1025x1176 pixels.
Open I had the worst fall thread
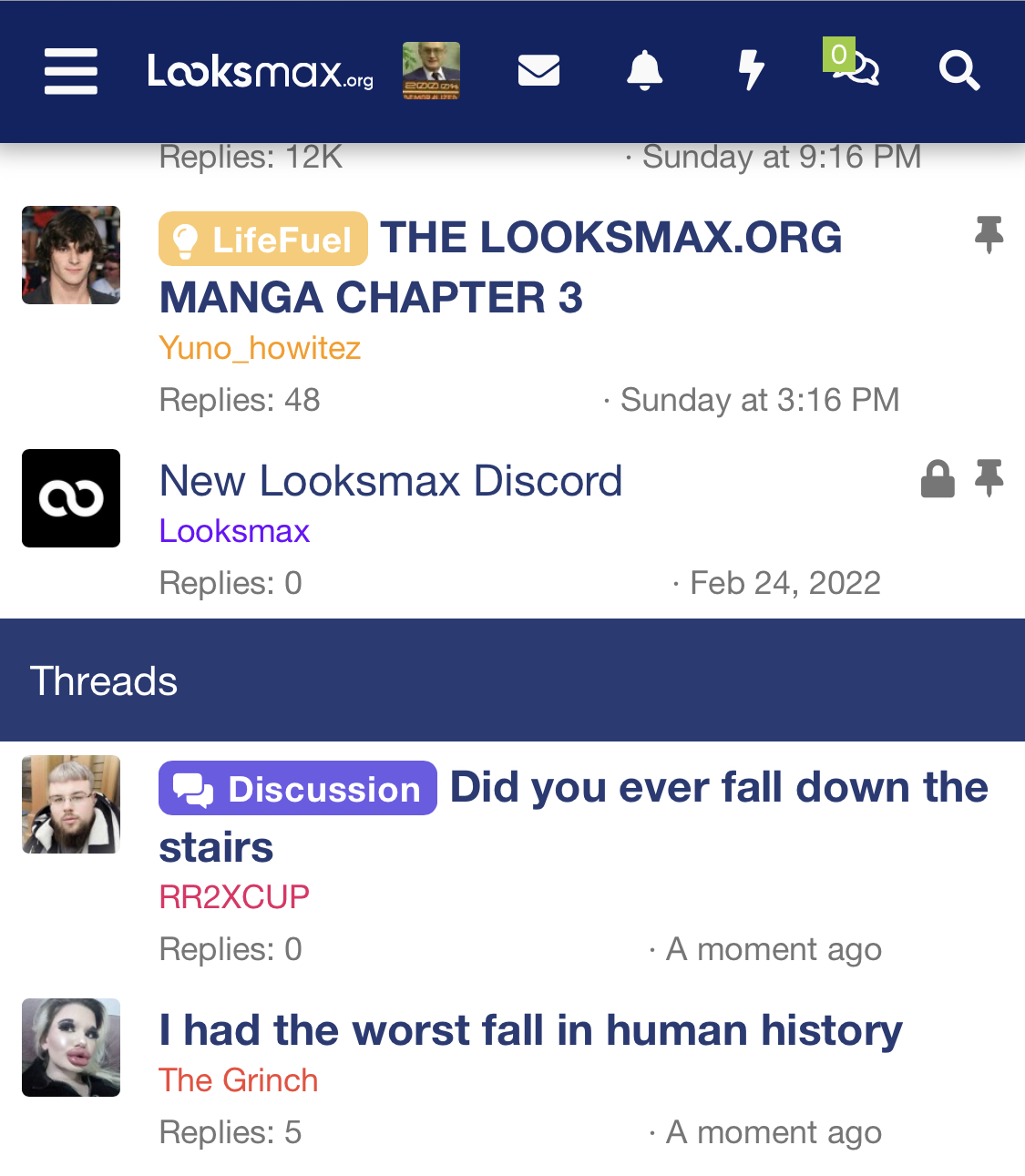pos(530,1031)
